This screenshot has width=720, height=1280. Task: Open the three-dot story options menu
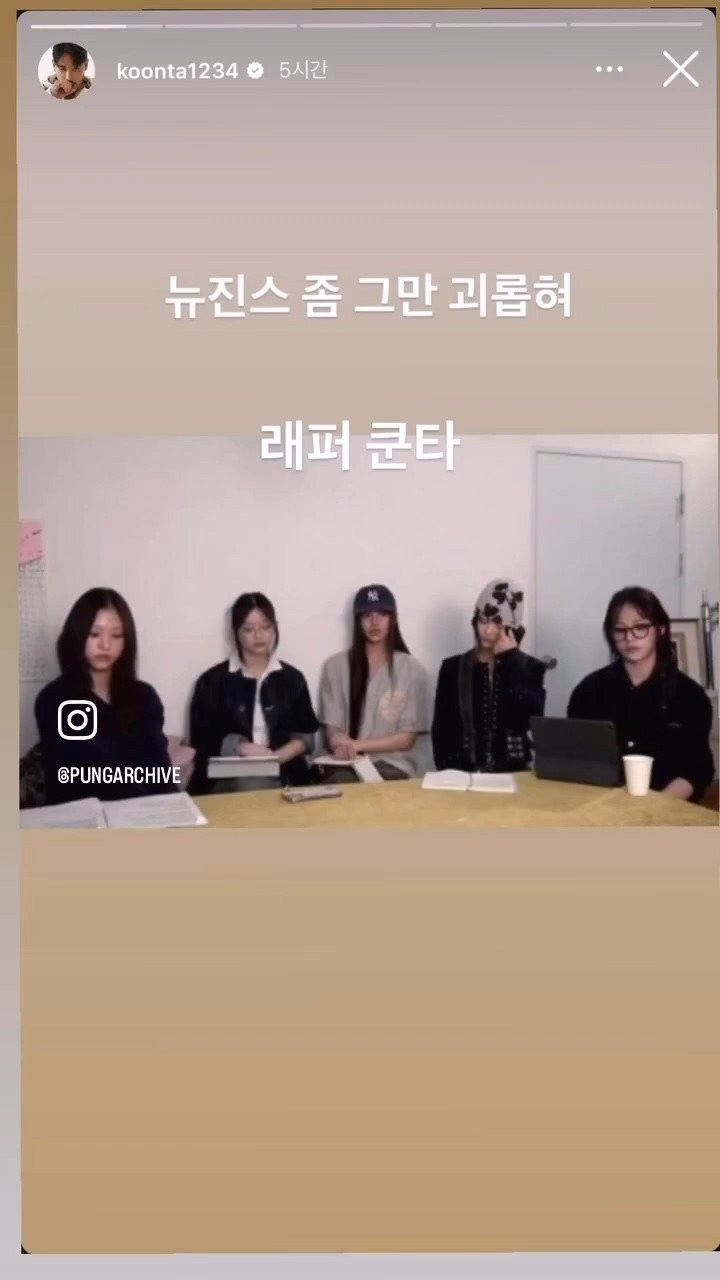pyautogui.click(x=609, y=70)
